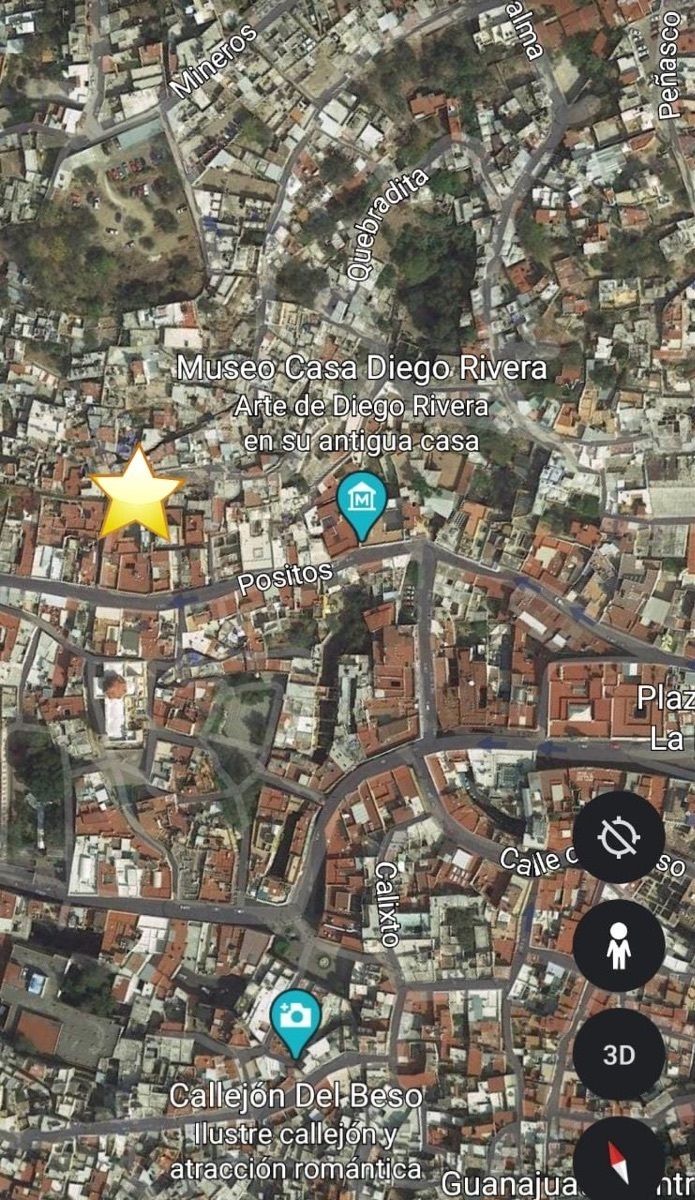Enter Street View with the pegman button
Screen dimensions: 695x1200
(618, 945)
